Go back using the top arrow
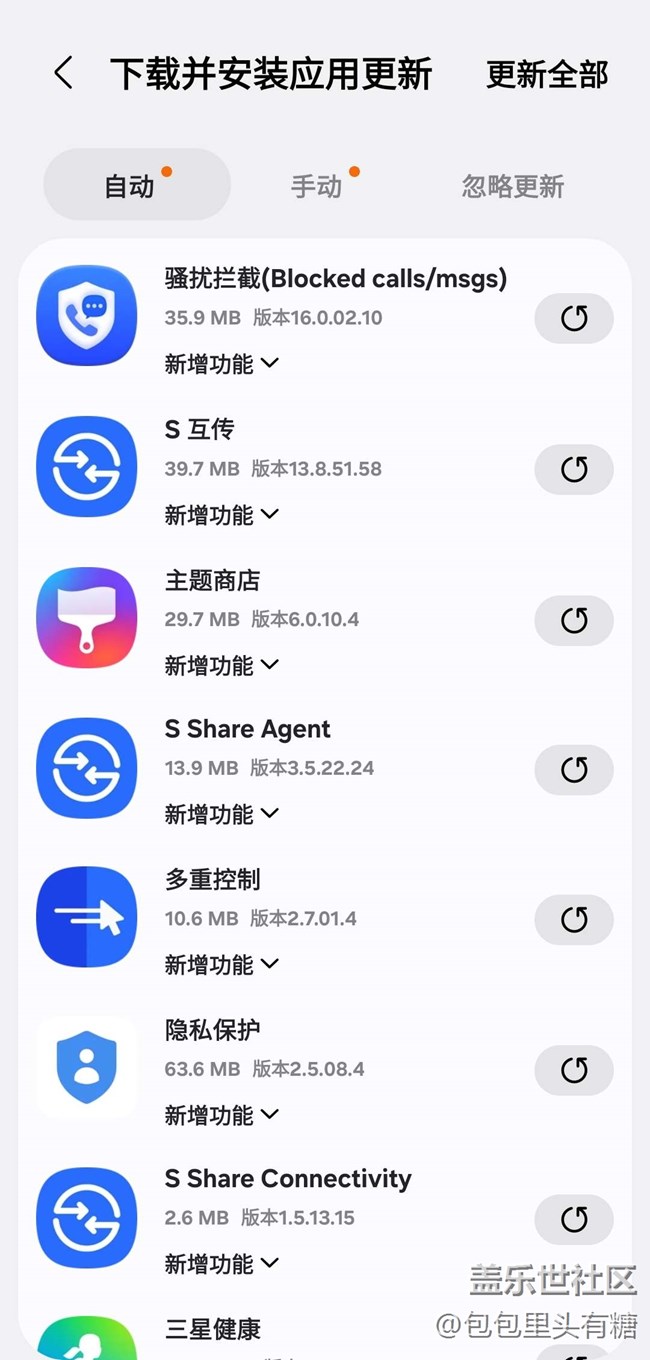650x1360 pixels. click(63, 74)
